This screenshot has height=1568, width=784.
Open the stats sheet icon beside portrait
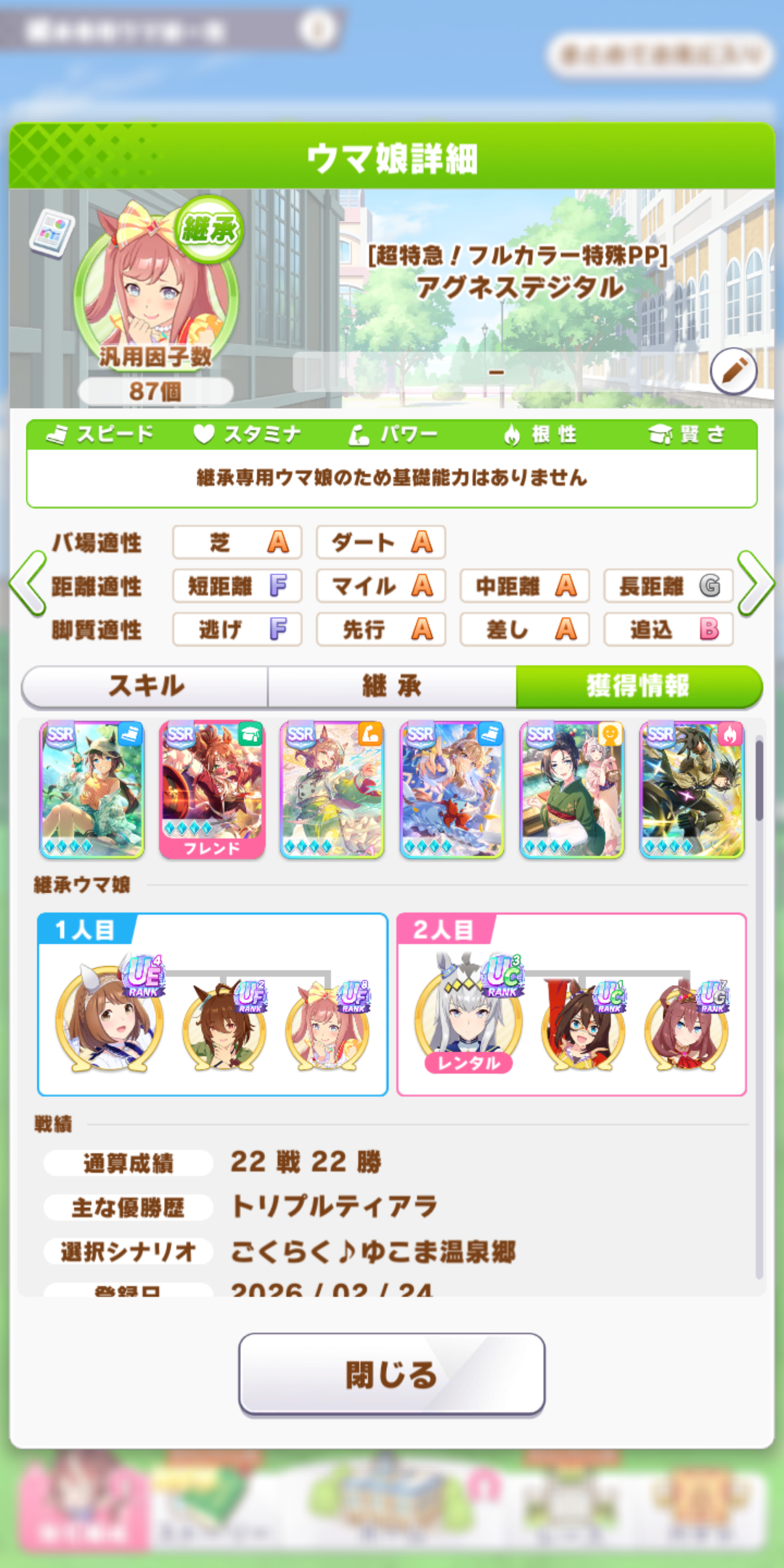tap(52, 233)
